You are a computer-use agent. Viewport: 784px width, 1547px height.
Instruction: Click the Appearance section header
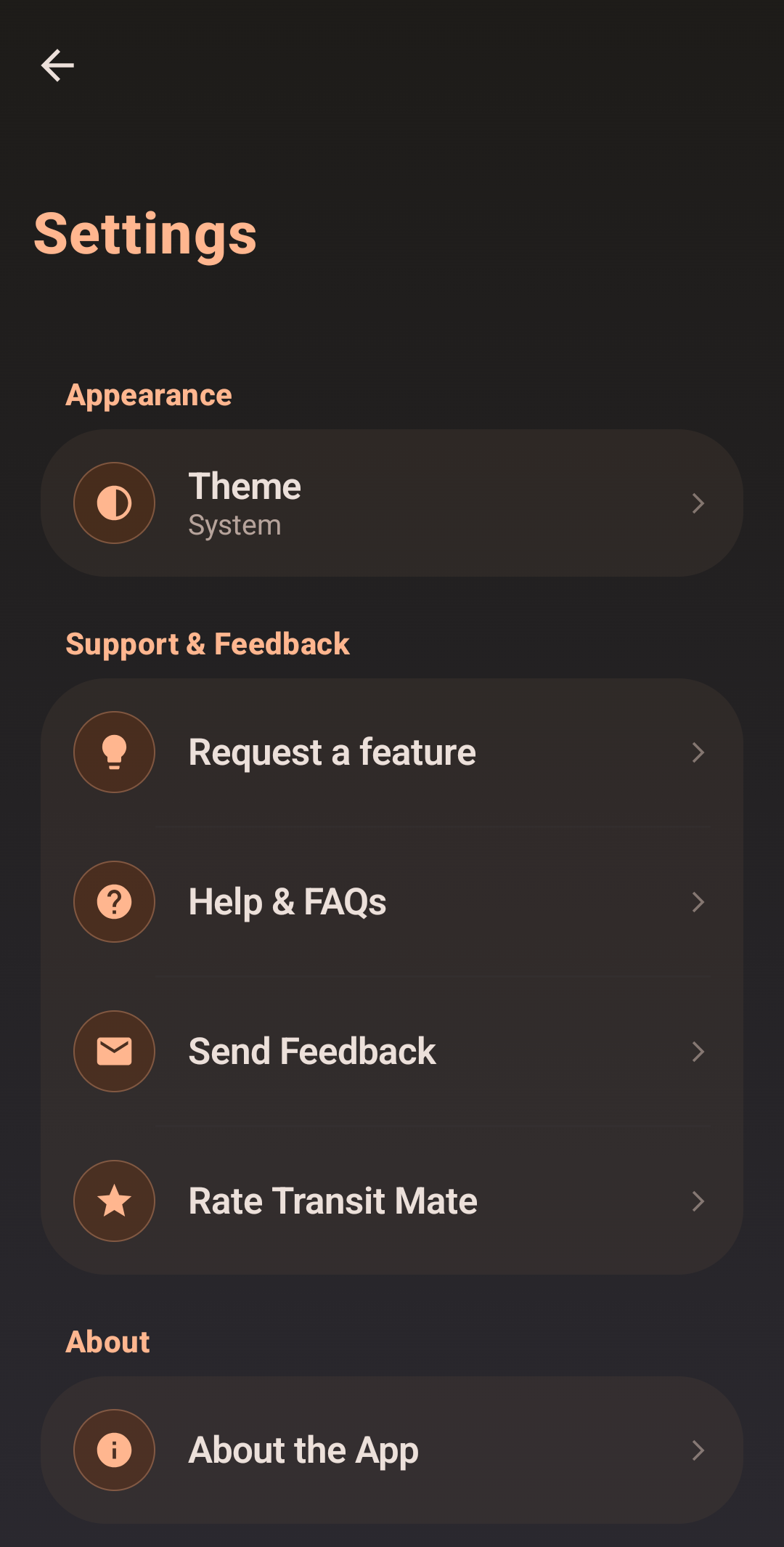(x=148, y=394)
